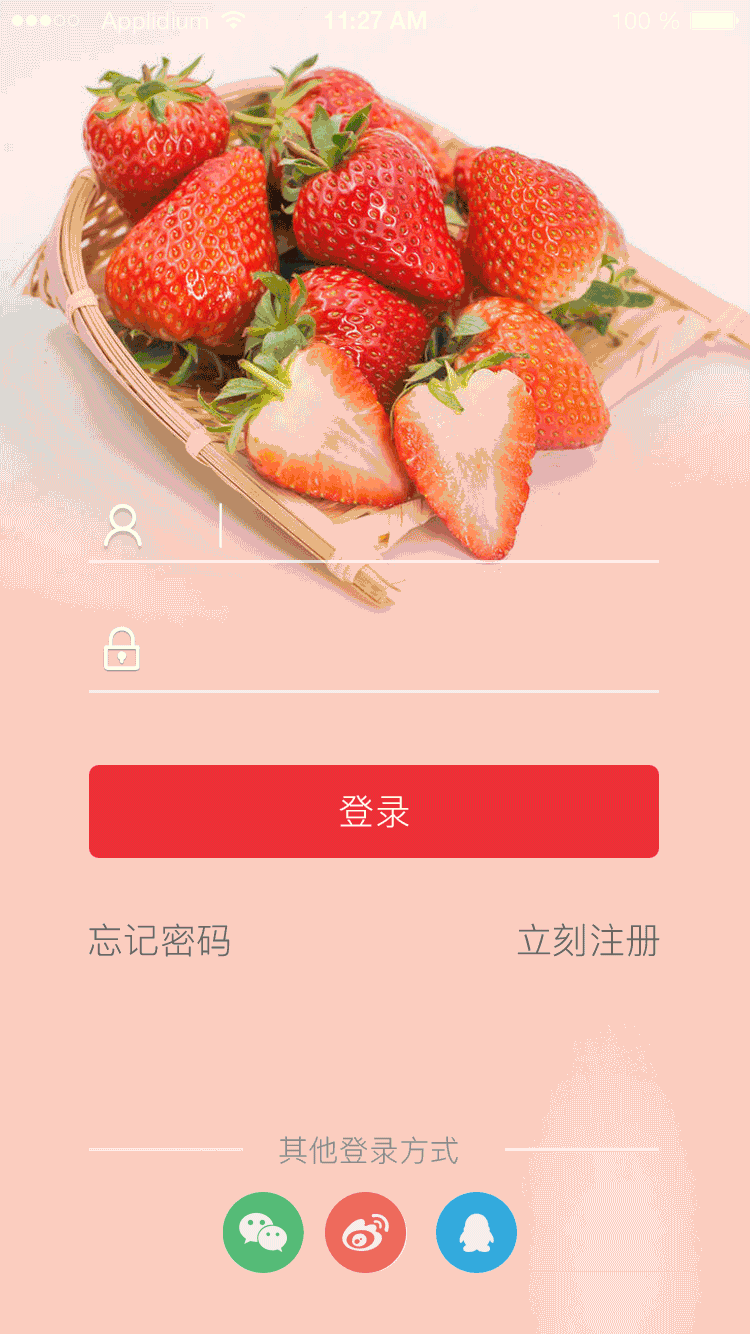The height and width of the screenshot is (1334, 750).
Task: Click the username person icon
Action: [122, 524]
